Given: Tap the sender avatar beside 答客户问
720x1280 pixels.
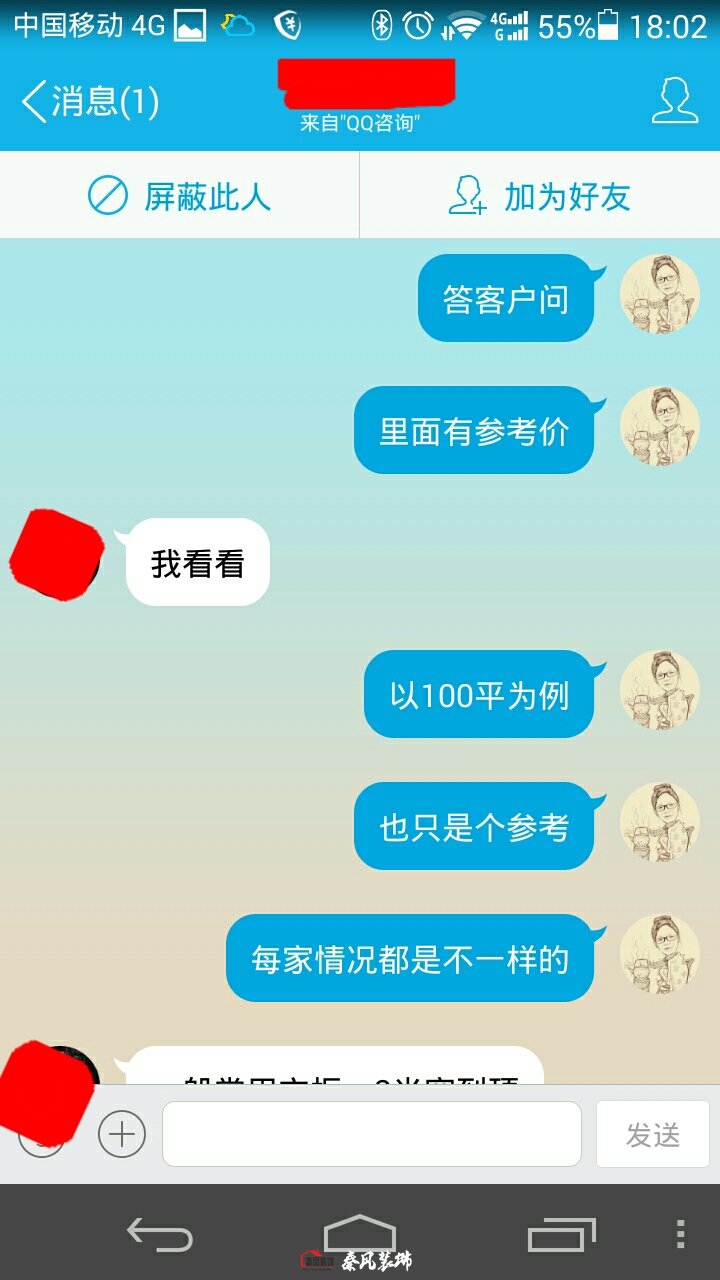Looking at the screenshot, I should click(x=659, y=295).
